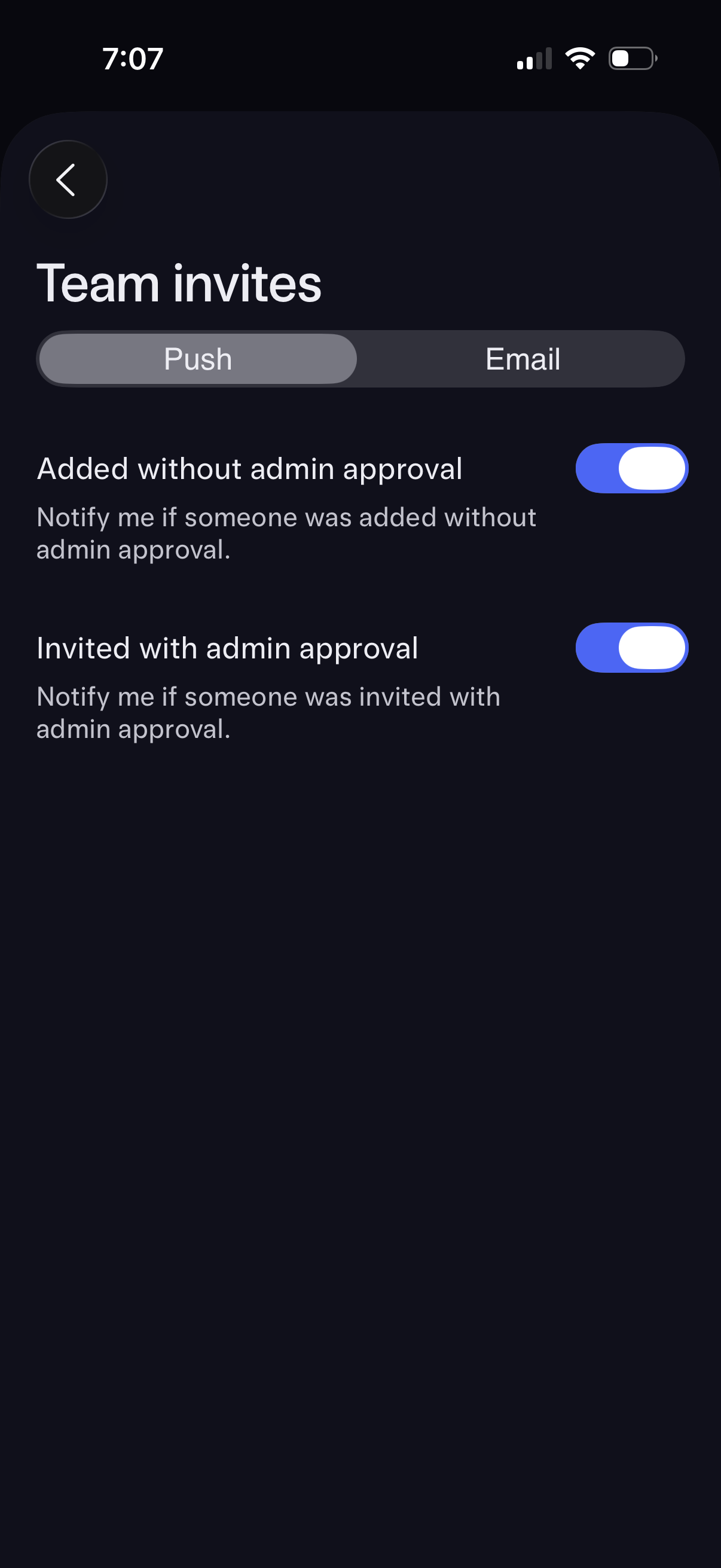Turn off 'Invited with admin approval' notifications
This screenshot has width=721, height=1568.
click(x=631, y=648)
